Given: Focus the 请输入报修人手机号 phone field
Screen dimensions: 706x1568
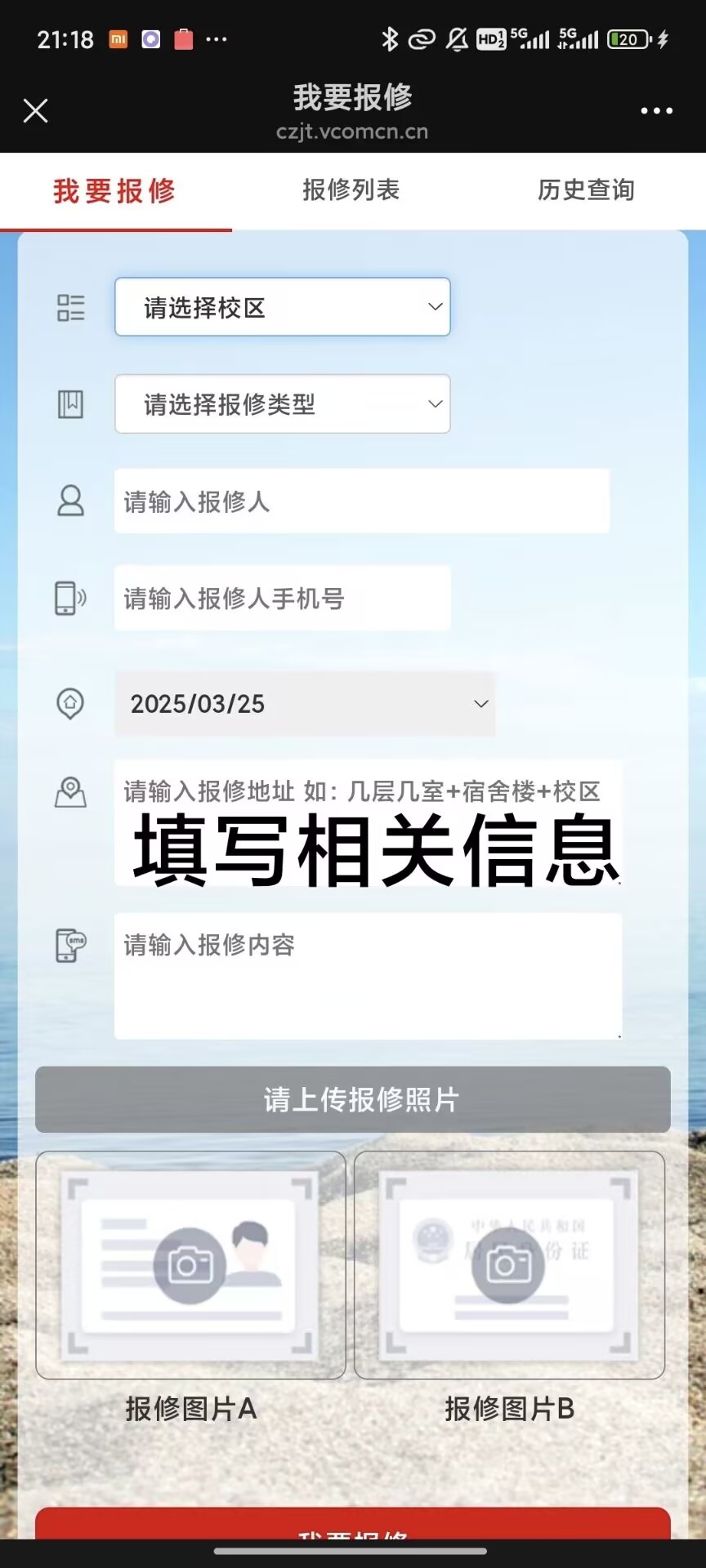Looking at the screenshot, I should click(x=282, y=598).
